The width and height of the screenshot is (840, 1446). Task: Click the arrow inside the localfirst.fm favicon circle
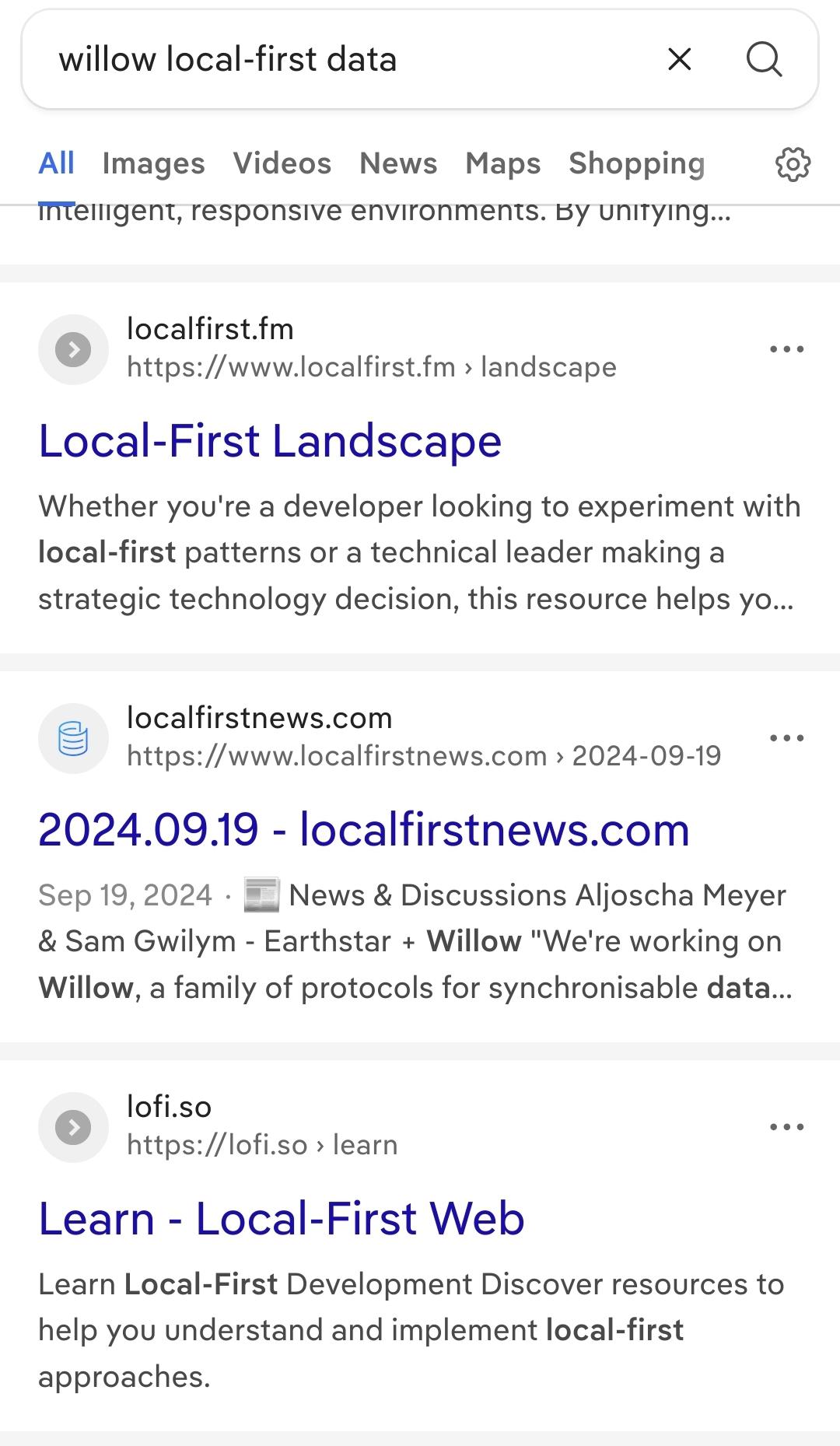[x=73, y=349]
